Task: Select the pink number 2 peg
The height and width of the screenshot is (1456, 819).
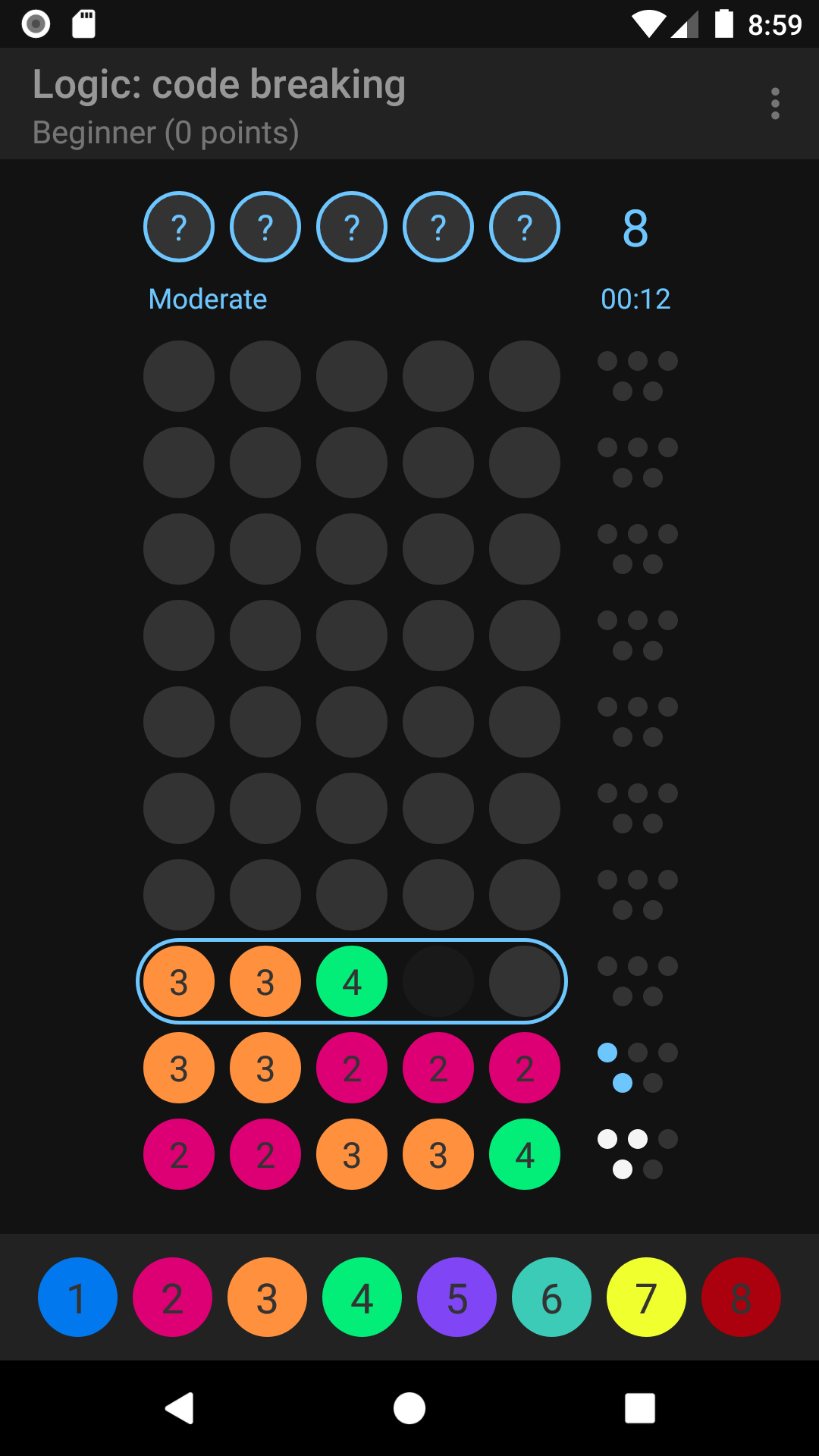Action: tap(172, 1298)
